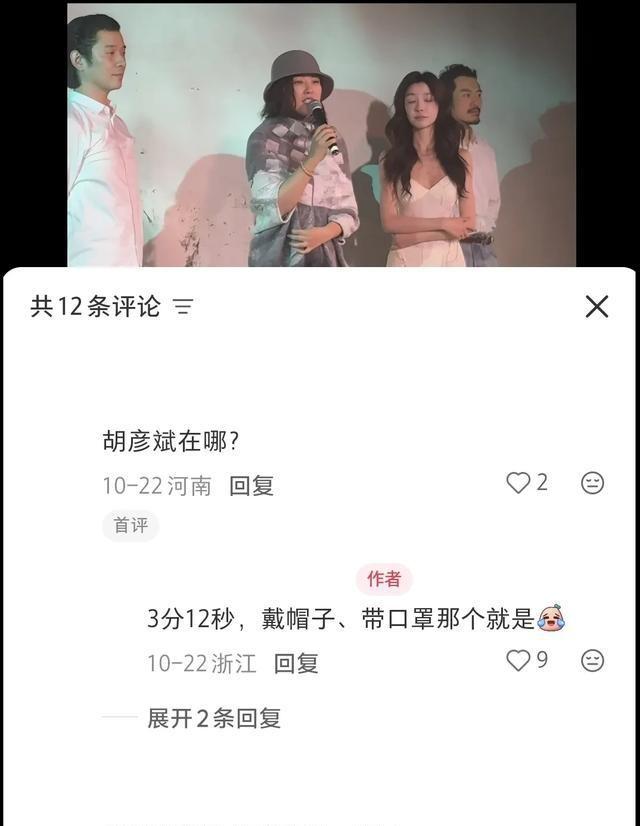This screenshot has height=826, width=640.
Task: Close the comments panel
Action: pos(597,307)
